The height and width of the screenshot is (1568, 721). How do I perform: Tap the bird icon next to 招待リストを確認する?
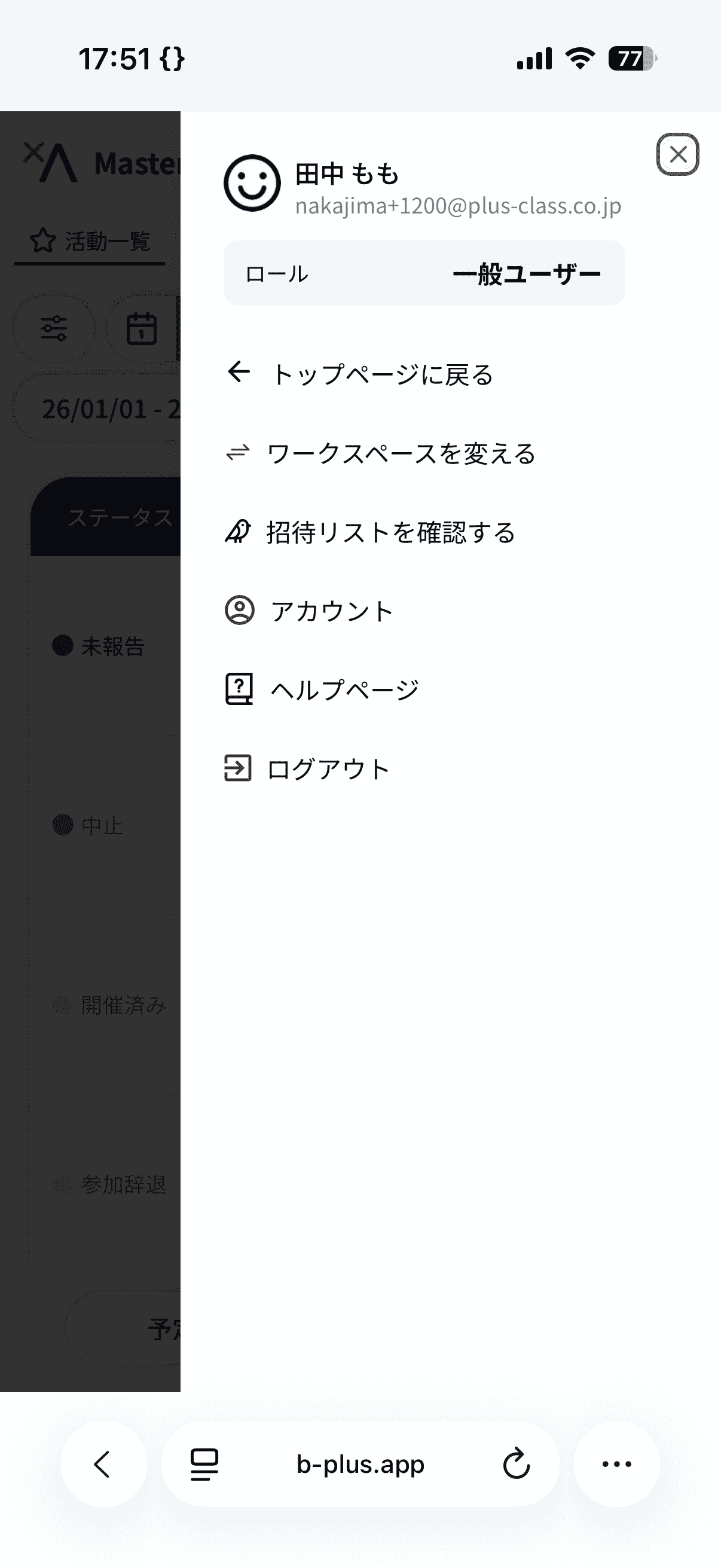coord(239,532)
